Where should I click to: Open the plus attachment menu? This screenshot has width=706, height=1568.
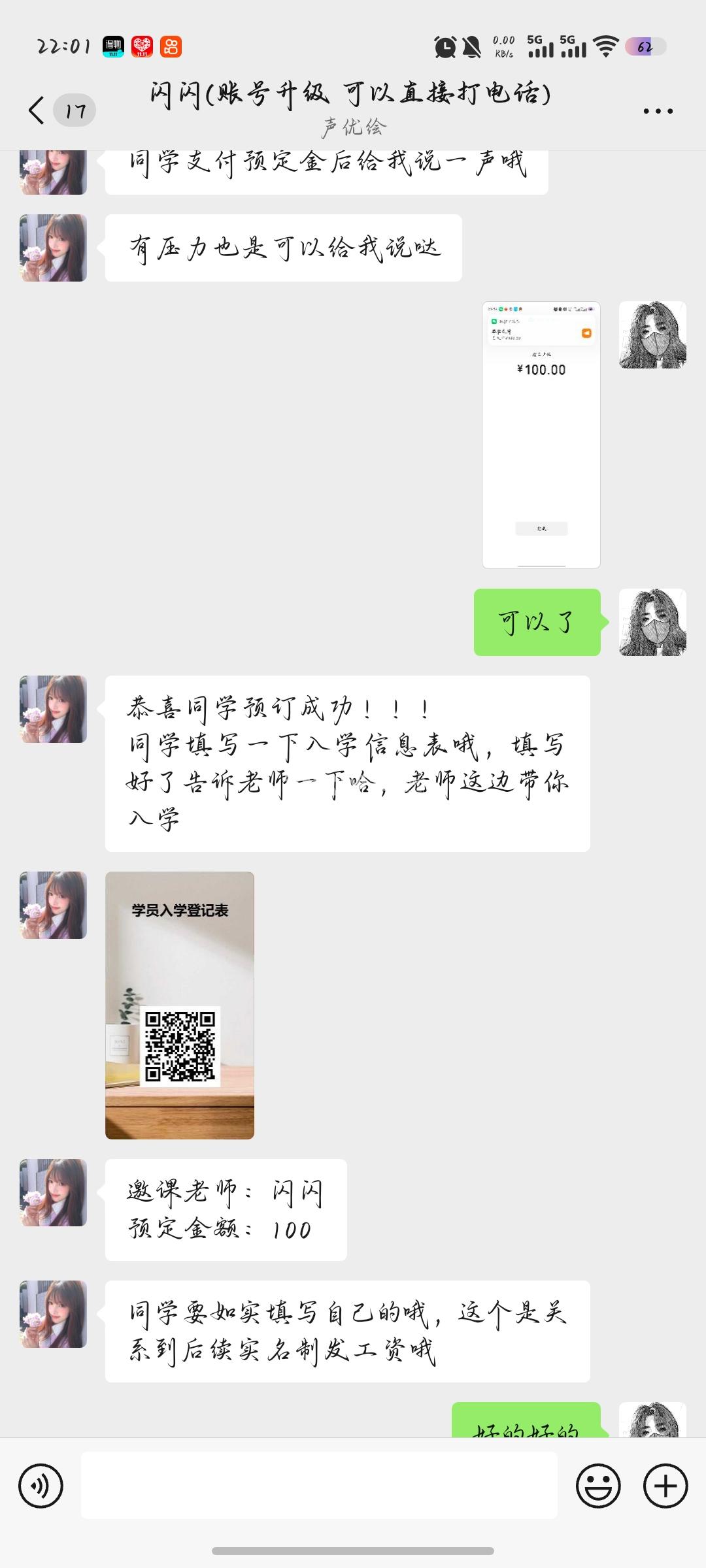click(665, 1486)
